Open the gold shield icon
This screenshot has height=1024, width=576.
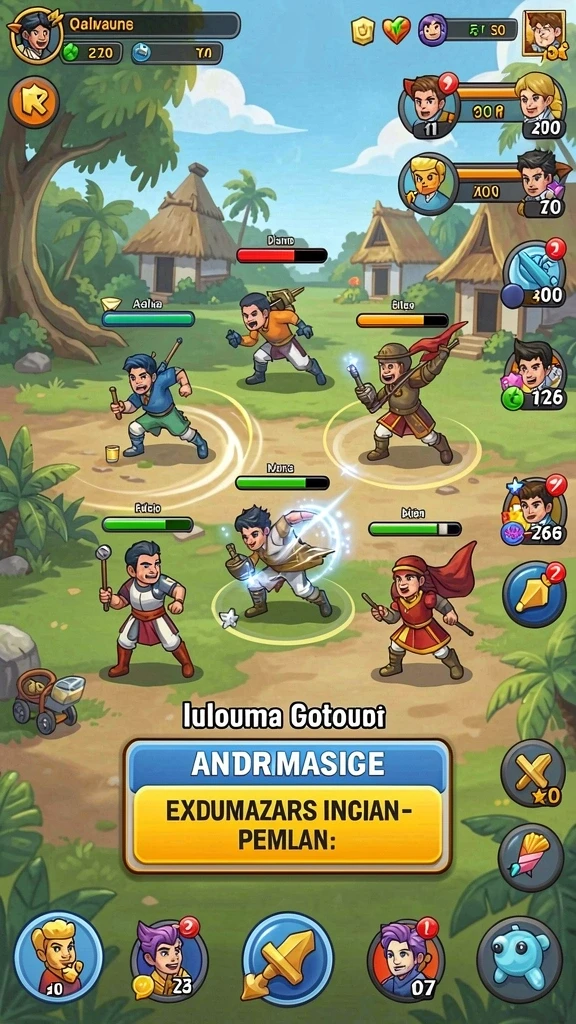363,30
